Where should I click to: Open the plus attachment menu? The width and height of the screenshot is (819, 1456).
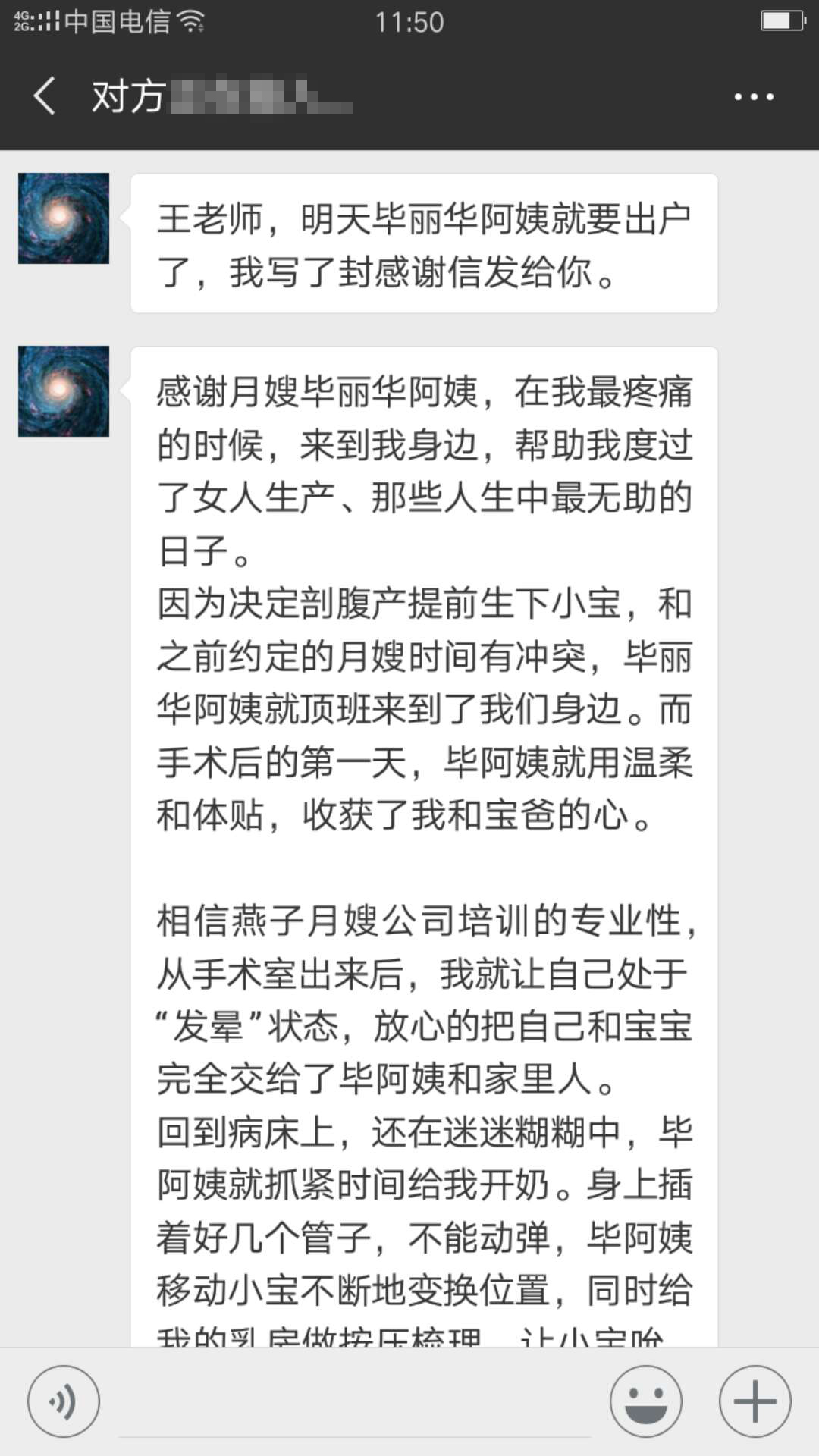[x=755, y=1401]
